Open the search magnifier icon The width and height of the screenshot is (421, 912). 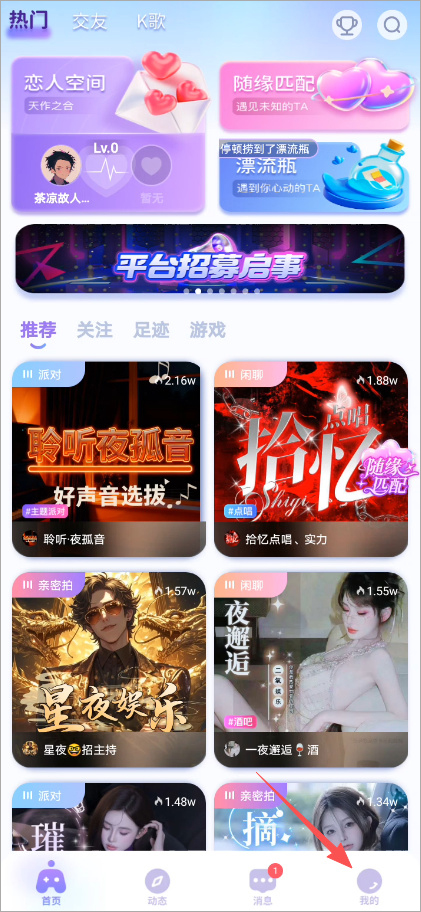393,25
